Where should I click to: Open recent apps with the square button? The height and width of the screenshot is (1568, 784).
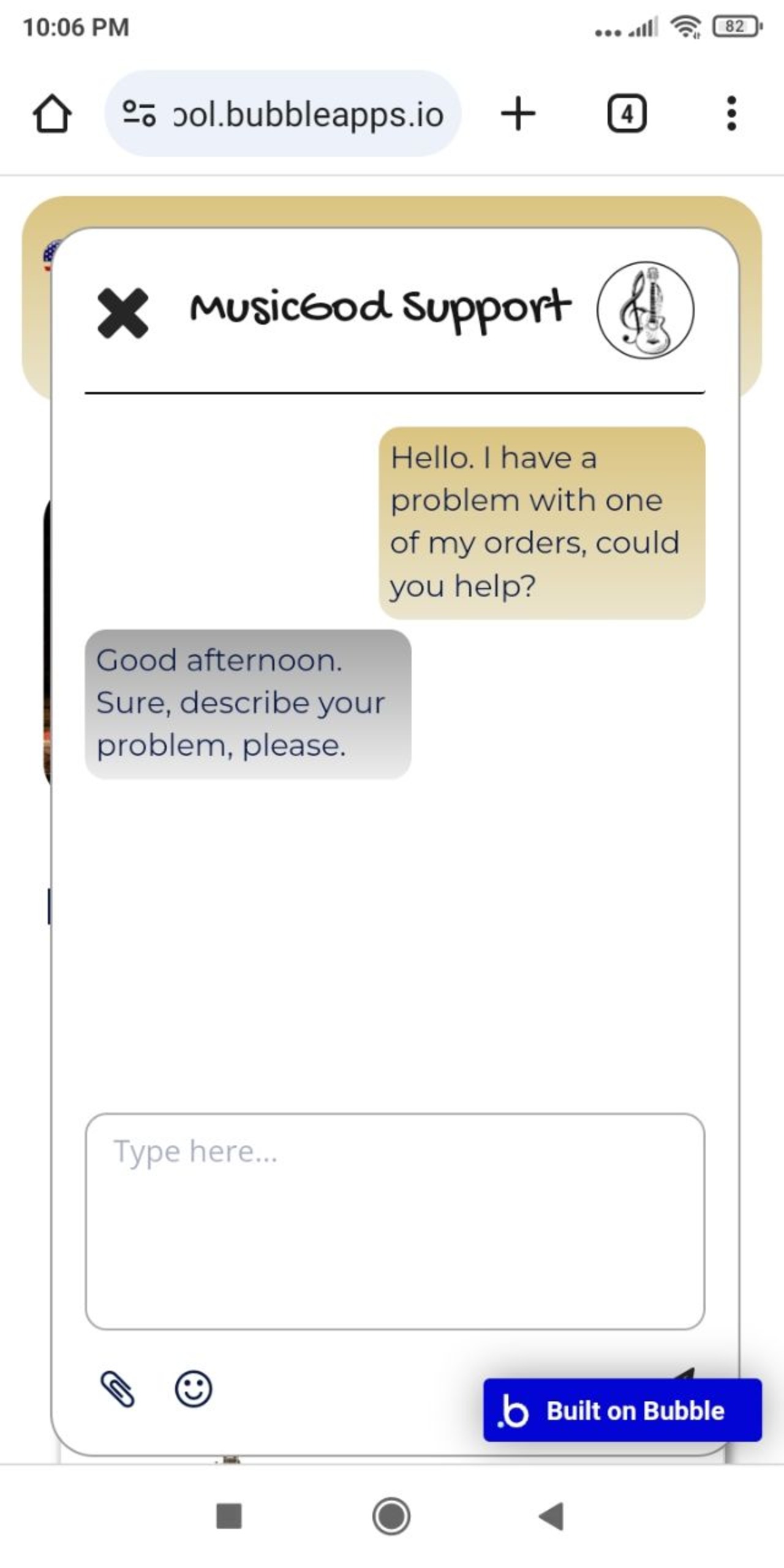(x=229, y=1517)
